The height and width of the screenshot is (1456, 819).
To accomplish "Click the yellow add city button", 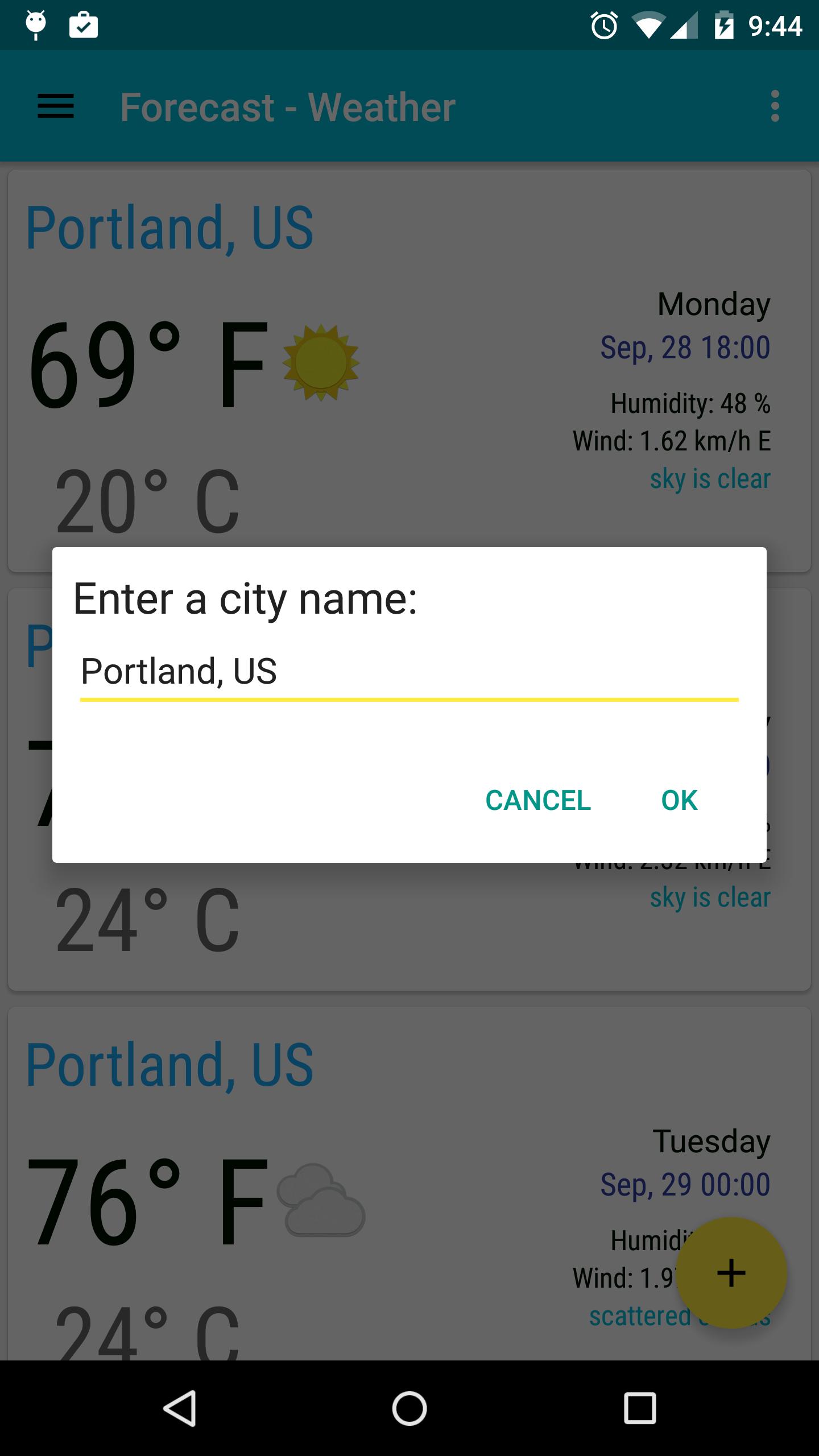I will click(x=730, y=1272).
